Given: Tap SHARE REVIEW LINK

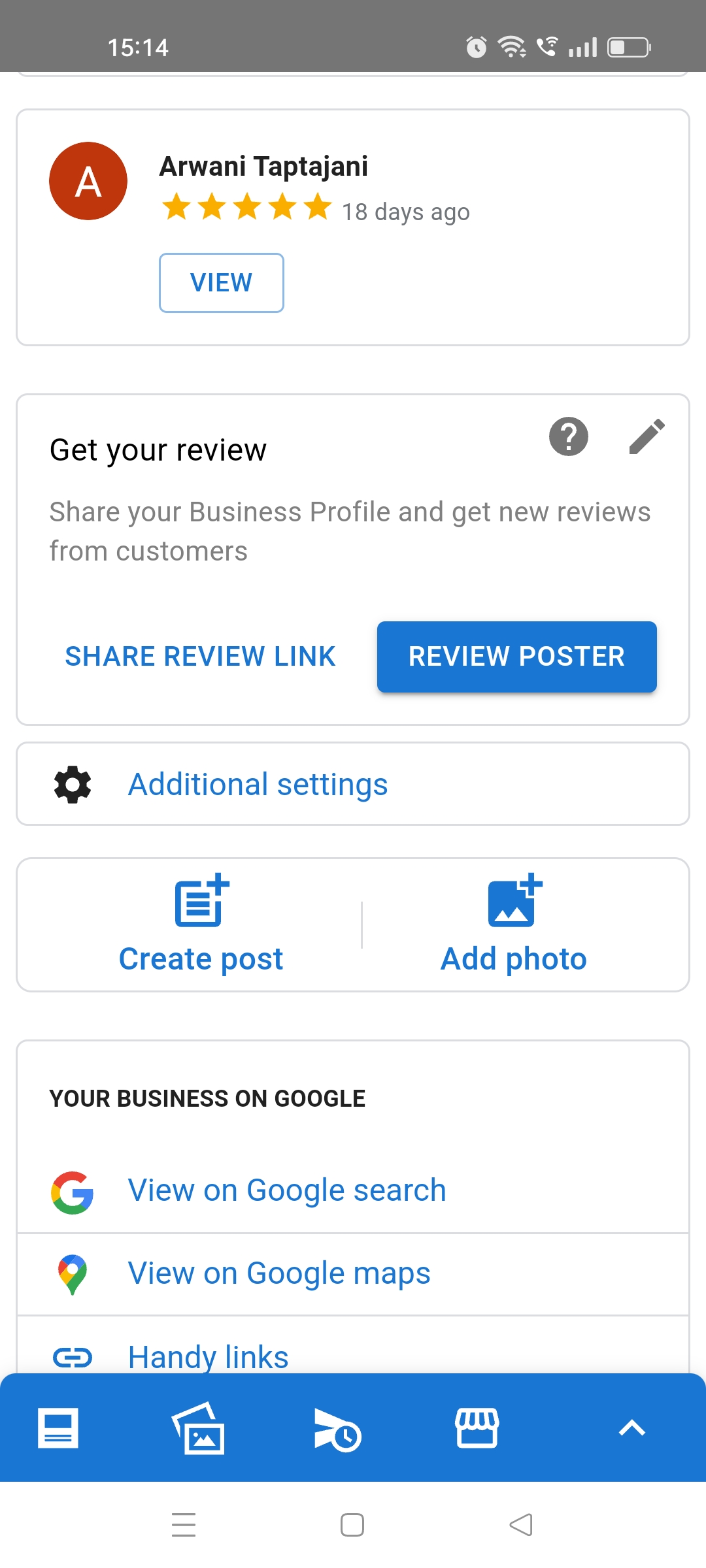Looking at the screenshot, I should tap(200, 657).
